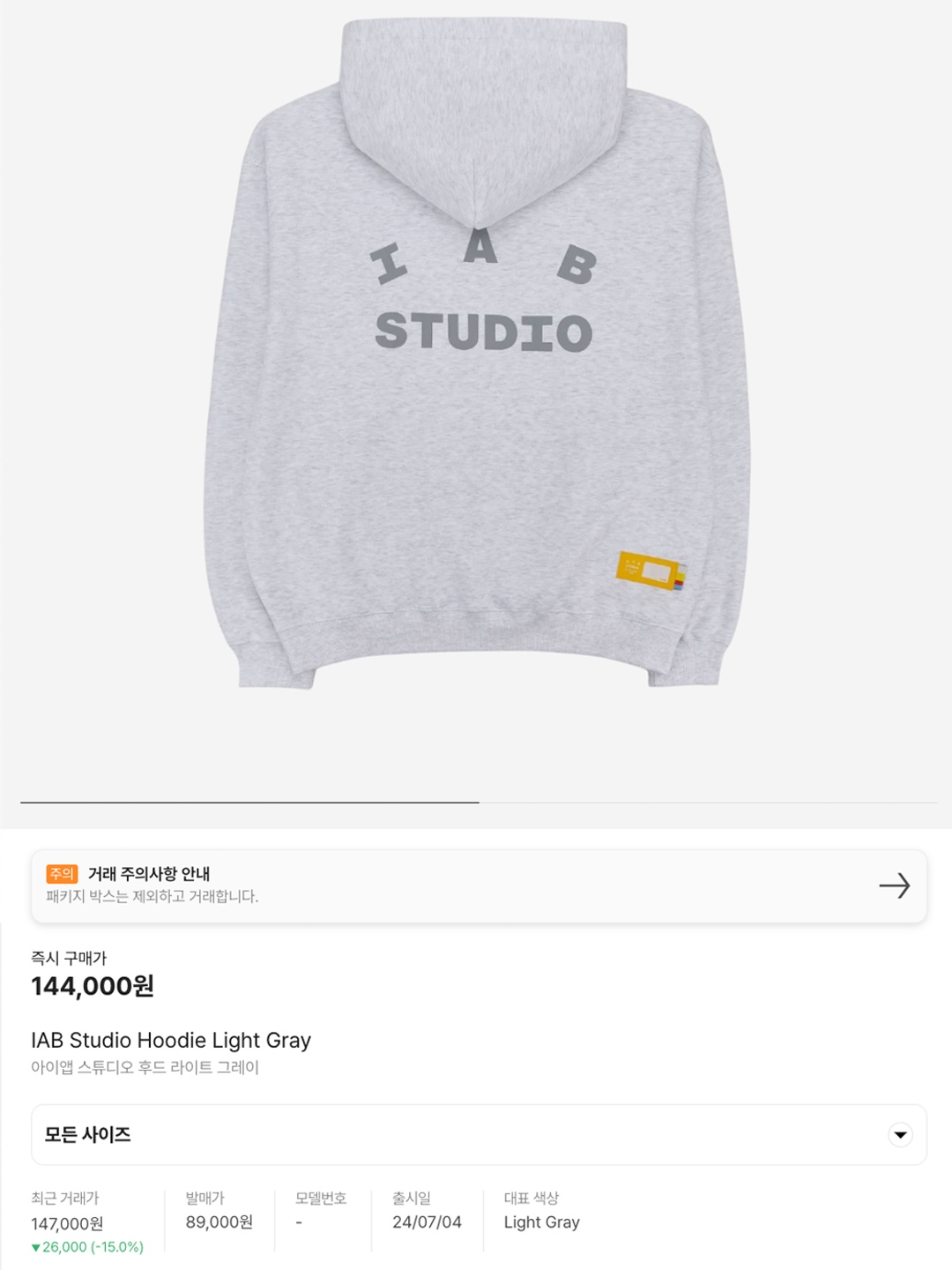The image size is (952, 1270).
Task: Click the right arrow on the notice banner
Action: pyautogui.click(x=896, y=884)
